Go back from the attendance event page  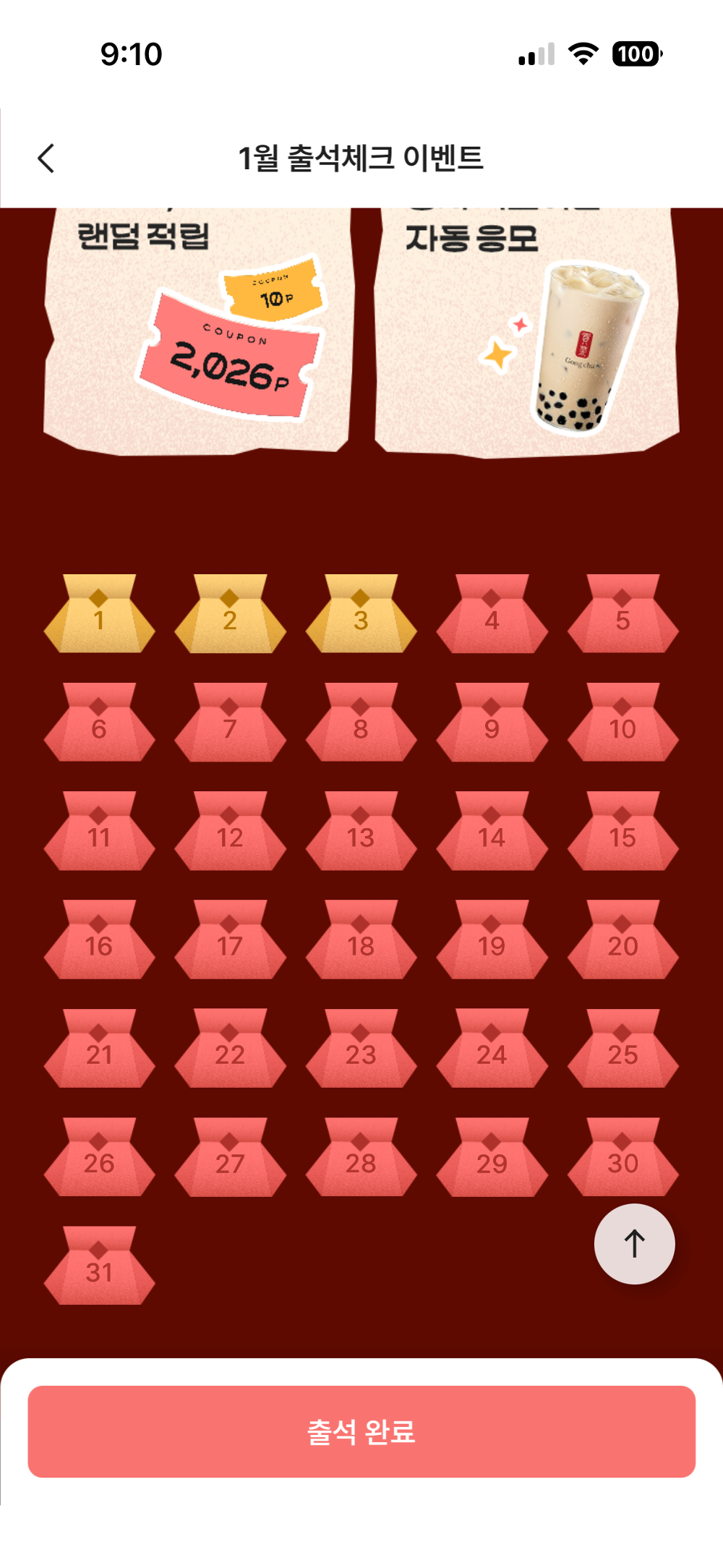click(x=46, y=158)
